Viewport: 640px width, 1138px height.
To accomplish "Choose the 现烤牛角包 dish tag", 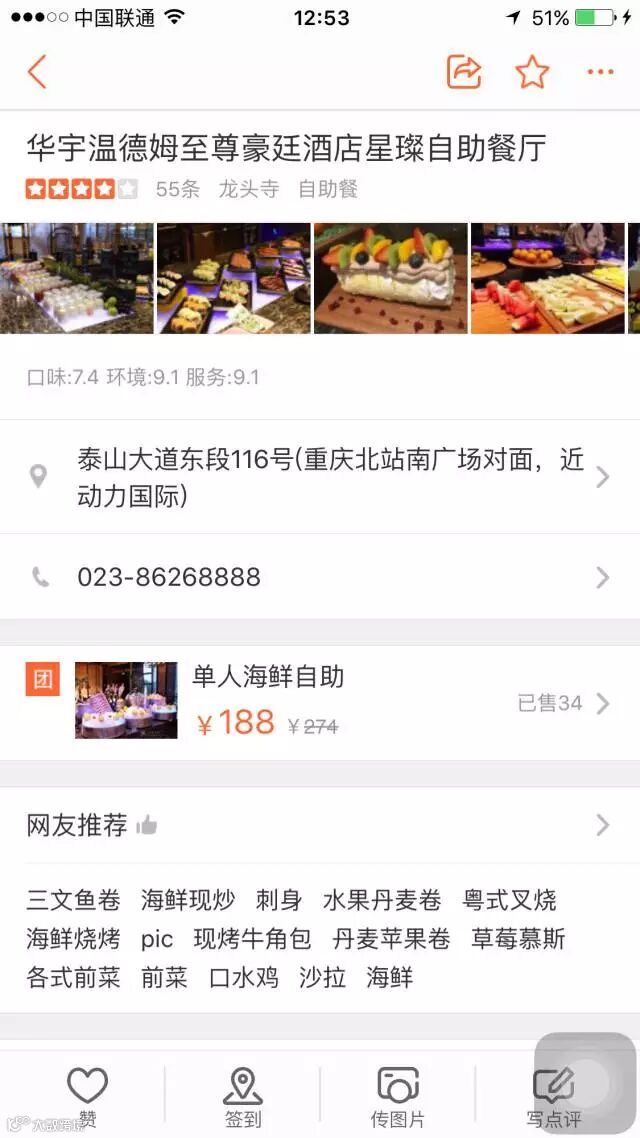I will coord(252,939).
